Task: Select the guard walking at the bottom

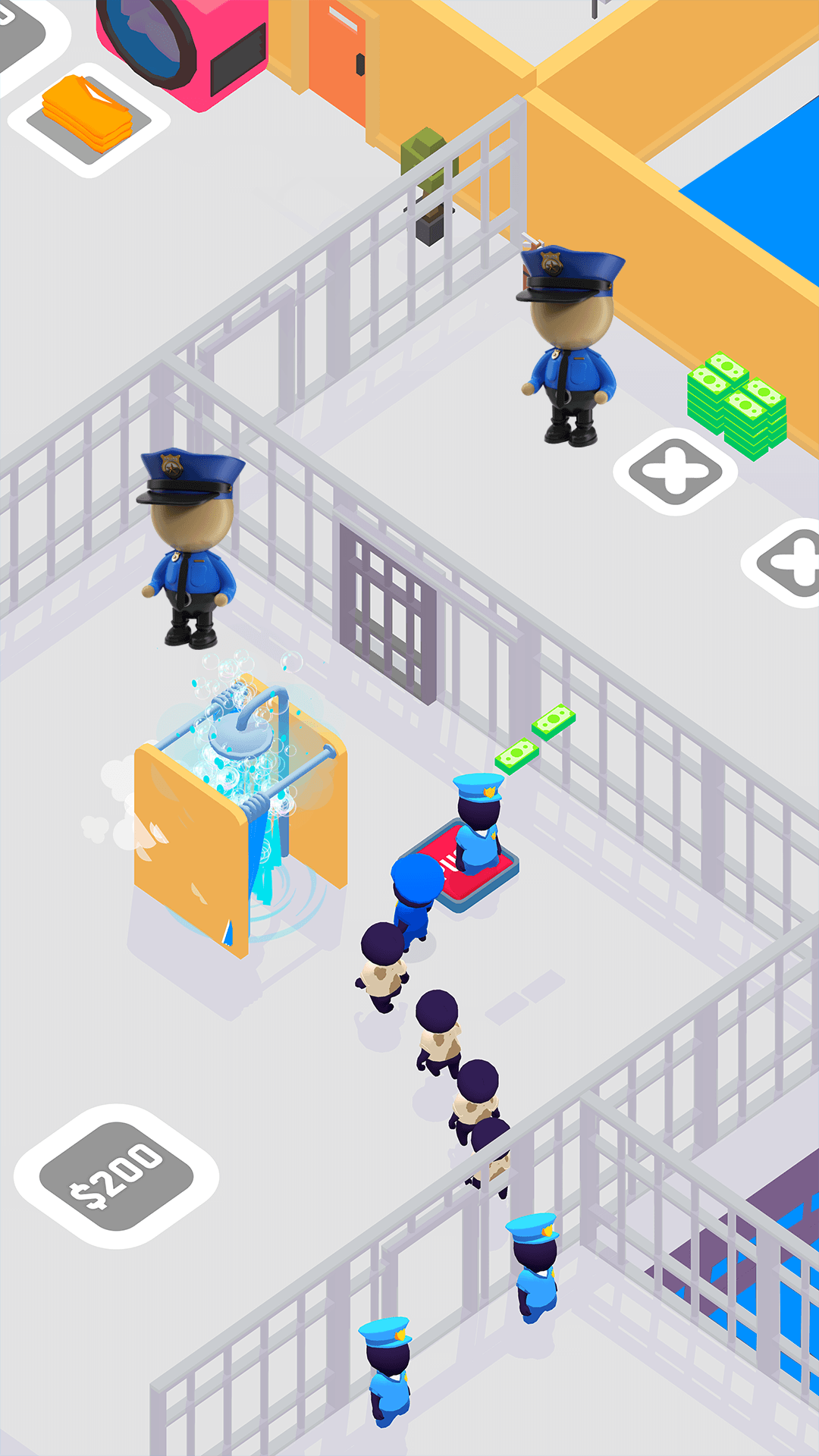Action: click(387, 1357)
